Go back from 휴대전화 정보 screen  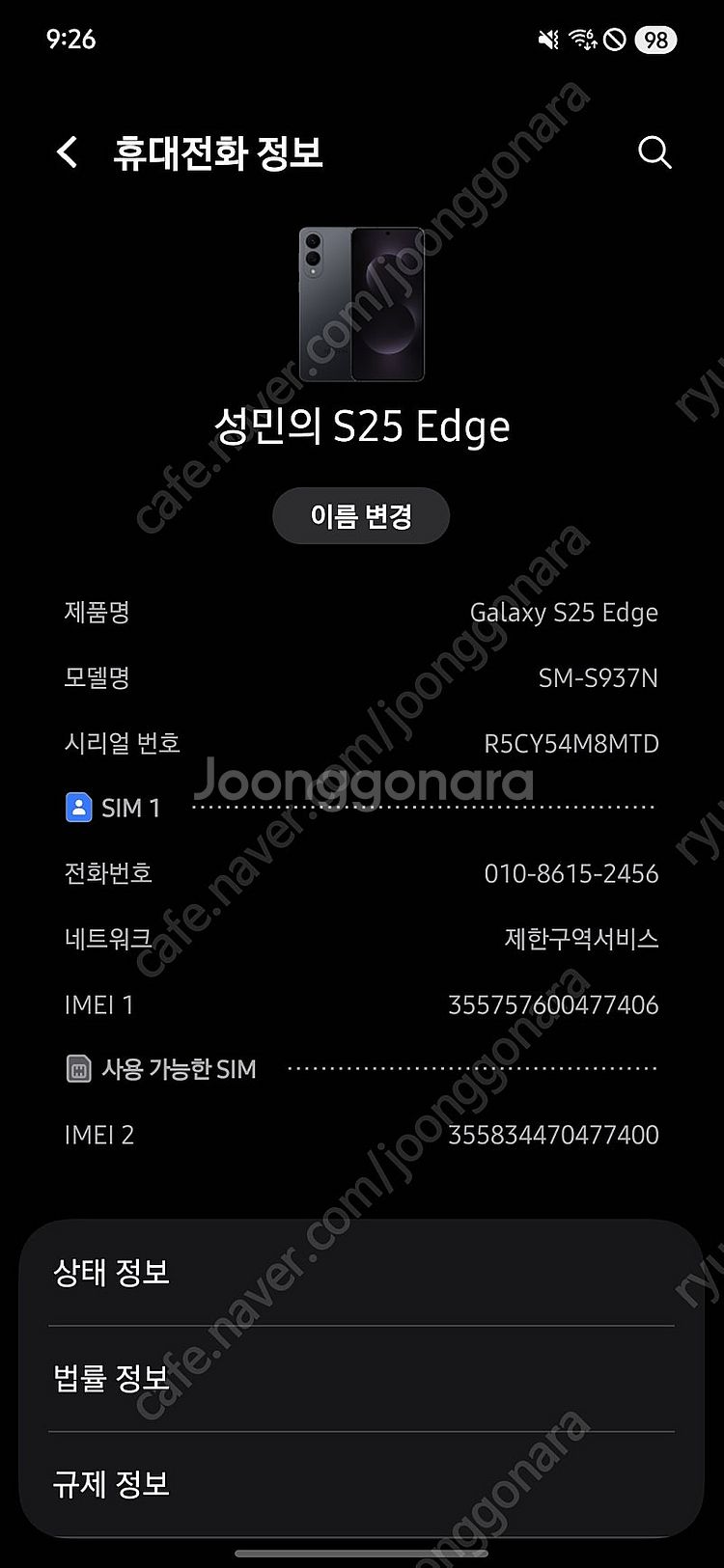[67, 152]
